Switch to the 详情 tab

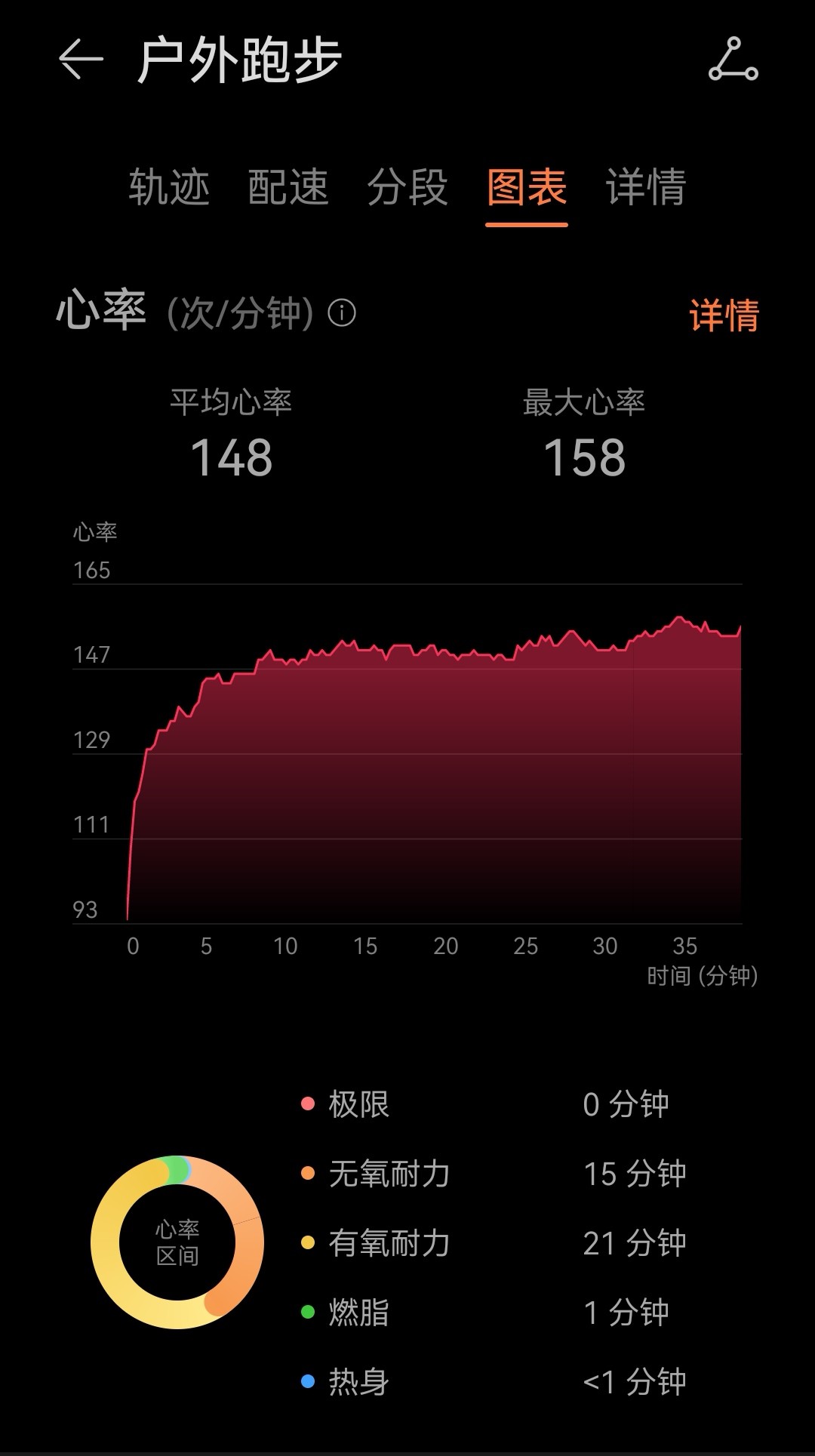(646, 186)
